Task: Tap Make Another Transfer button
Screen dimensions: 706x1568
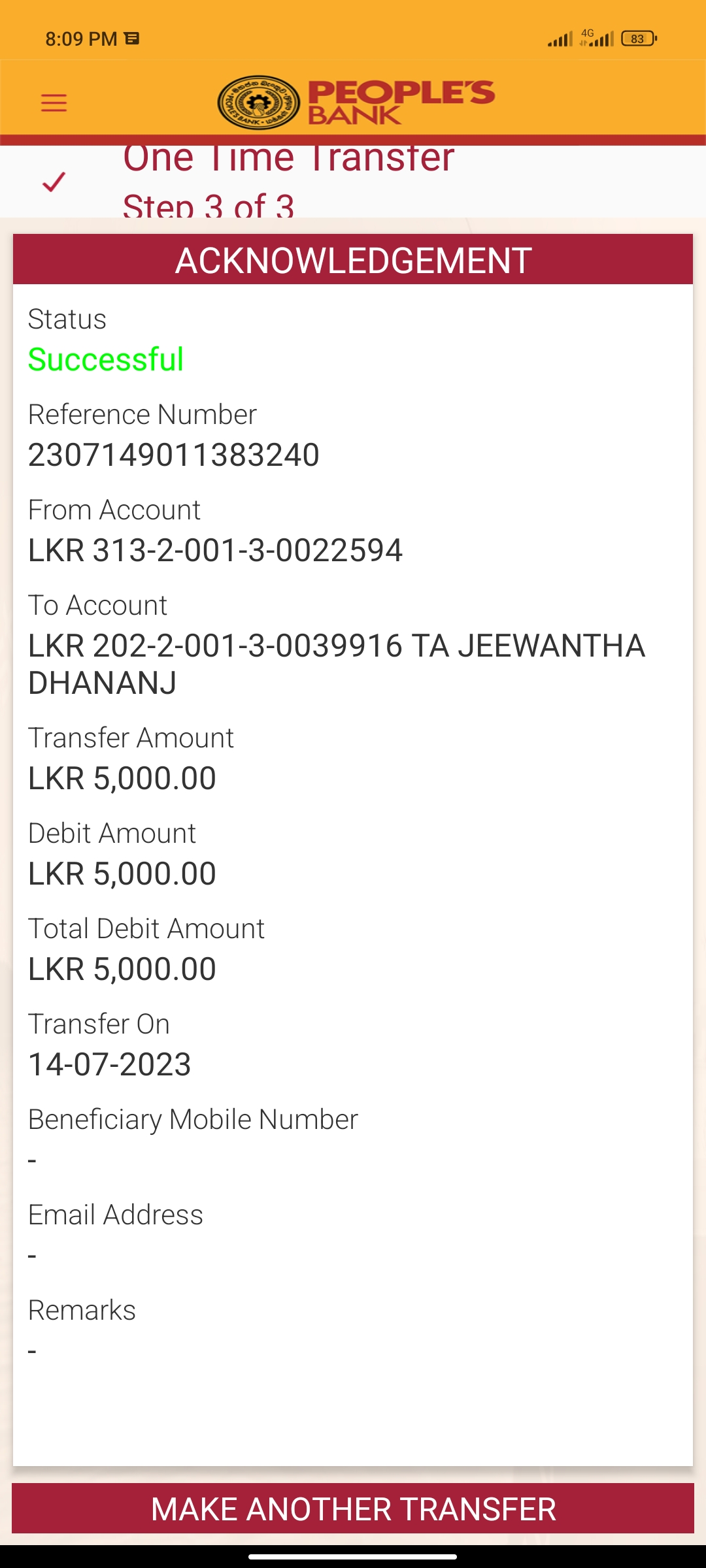Action: point(353,1509)
